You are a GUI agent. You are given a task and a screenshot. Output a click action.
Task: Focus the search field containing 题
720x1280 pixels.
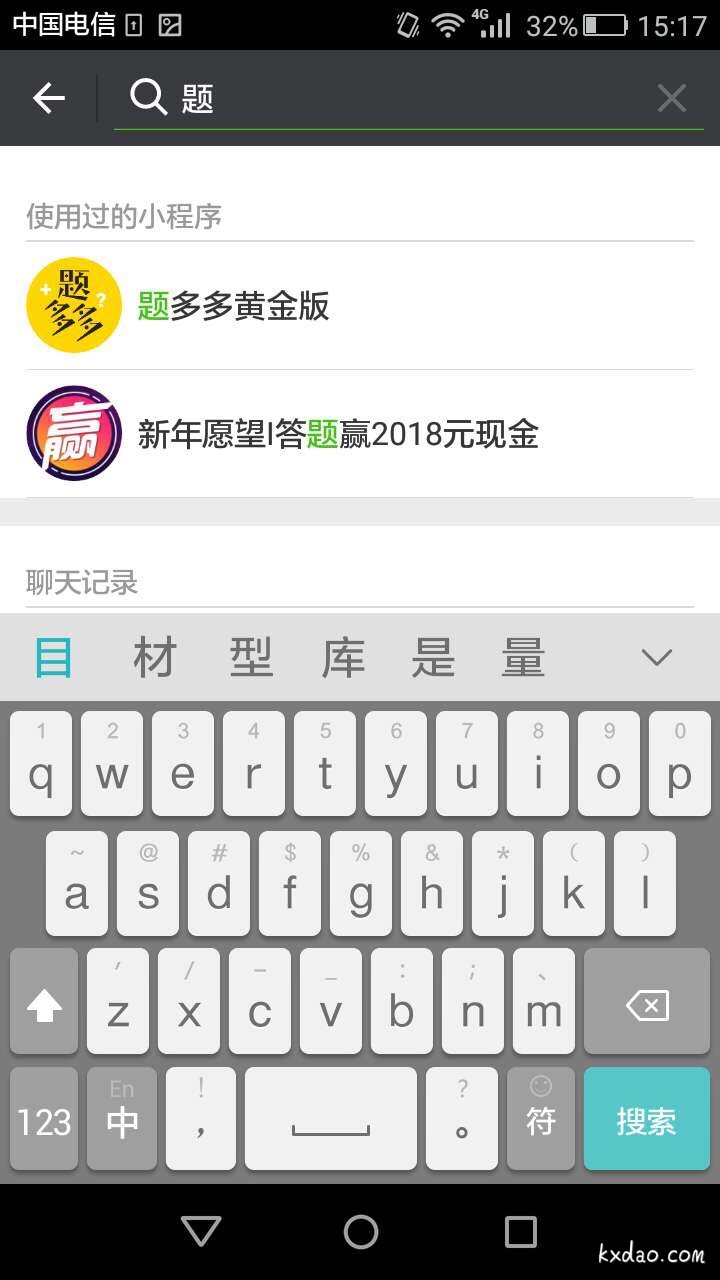[x=400, y=98]
